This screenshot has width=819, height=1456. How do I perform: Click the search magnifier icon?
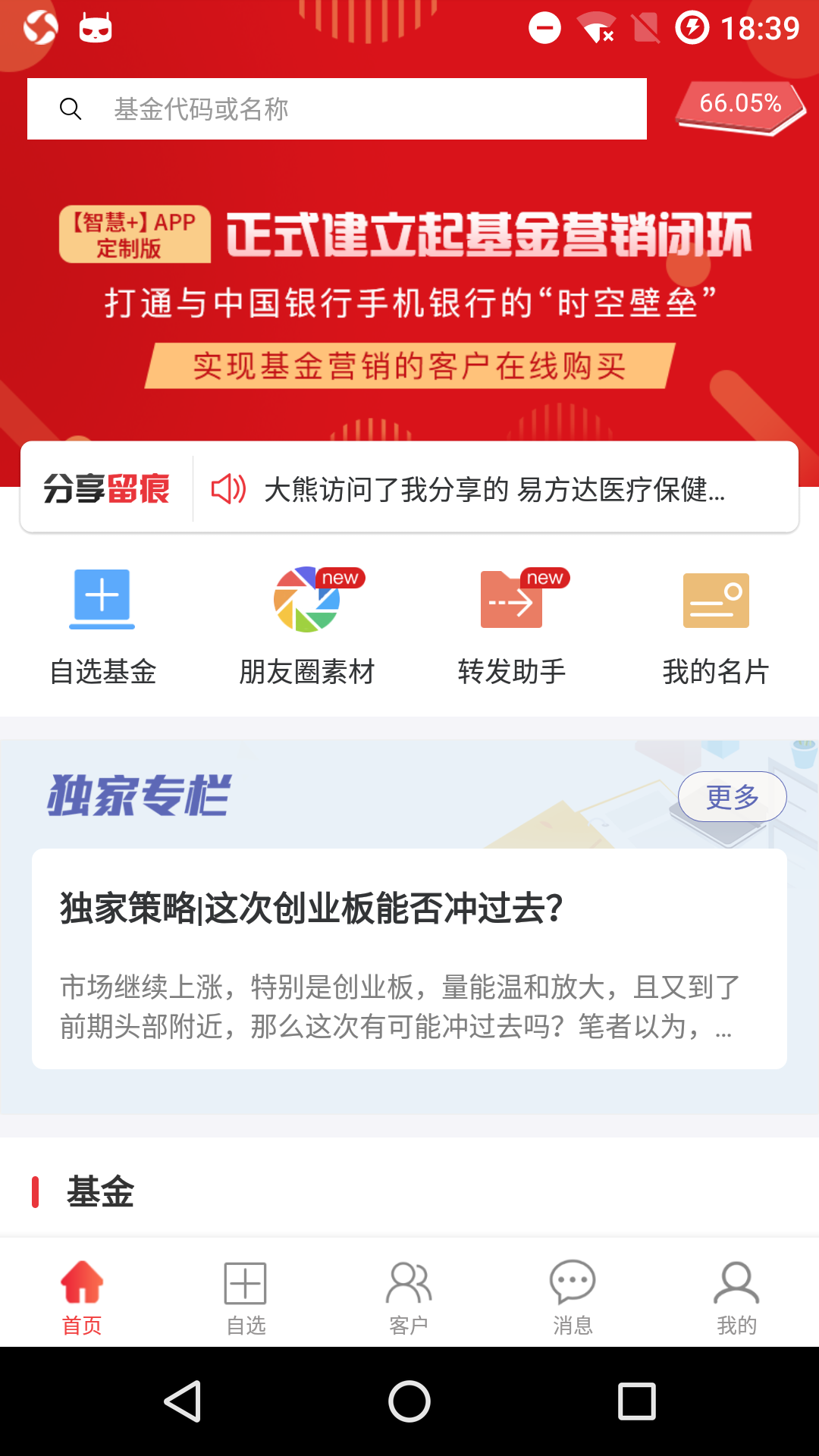point(71,108)
